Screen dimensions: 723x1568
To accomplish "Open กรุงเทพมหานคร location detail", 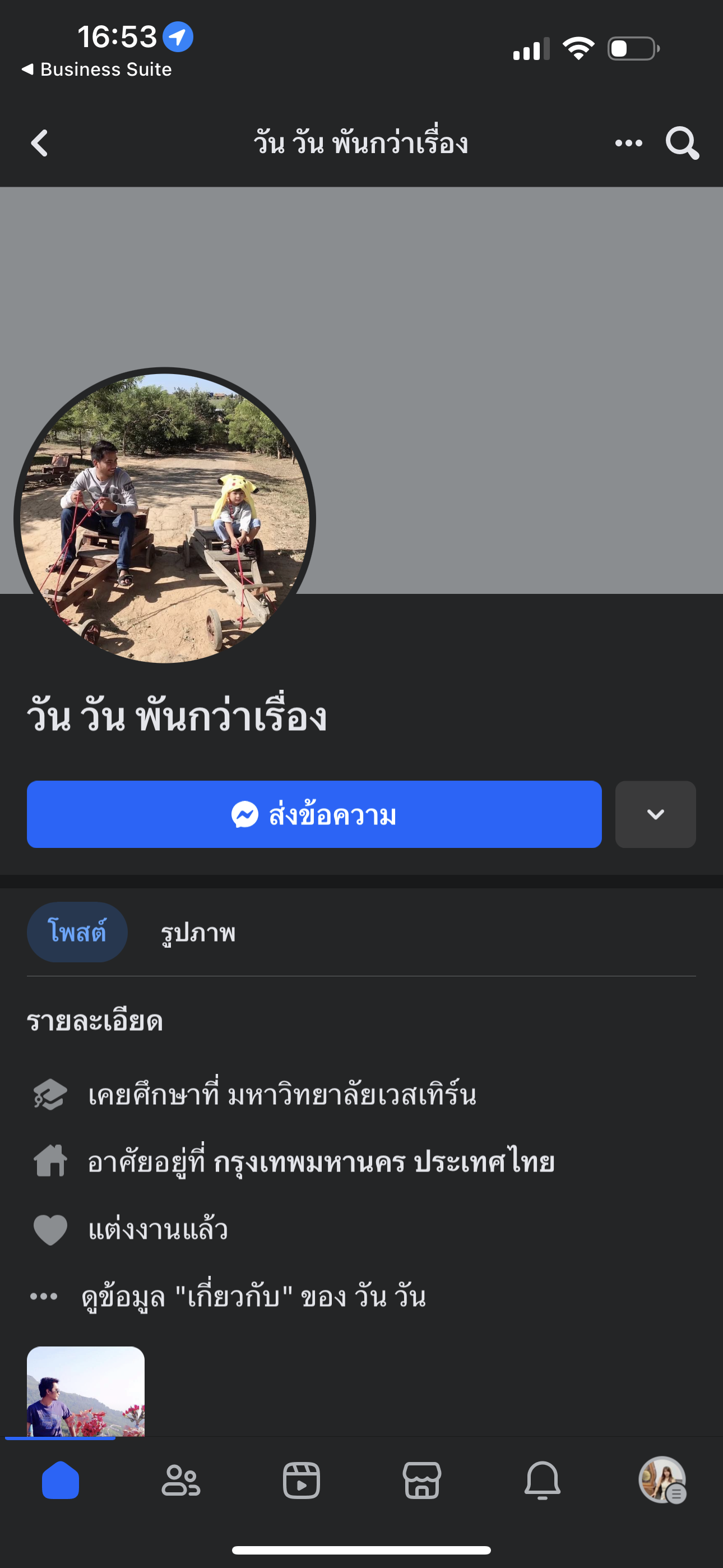I will pyautogui.click(x=309, y=1162).
